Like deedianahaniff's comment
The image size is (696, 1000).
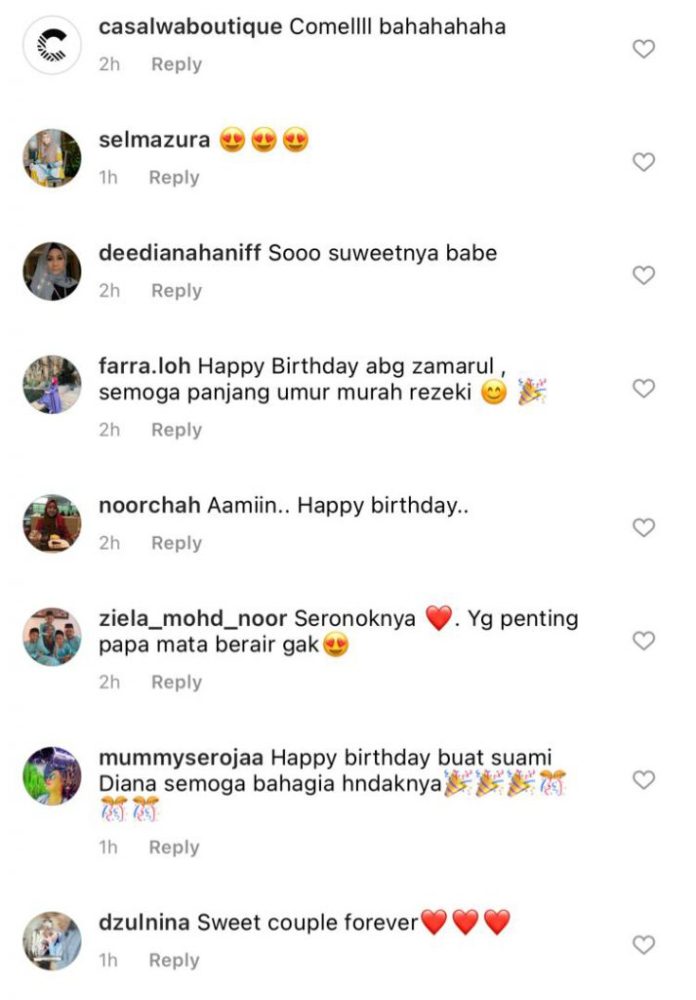[x=645, y=274]
